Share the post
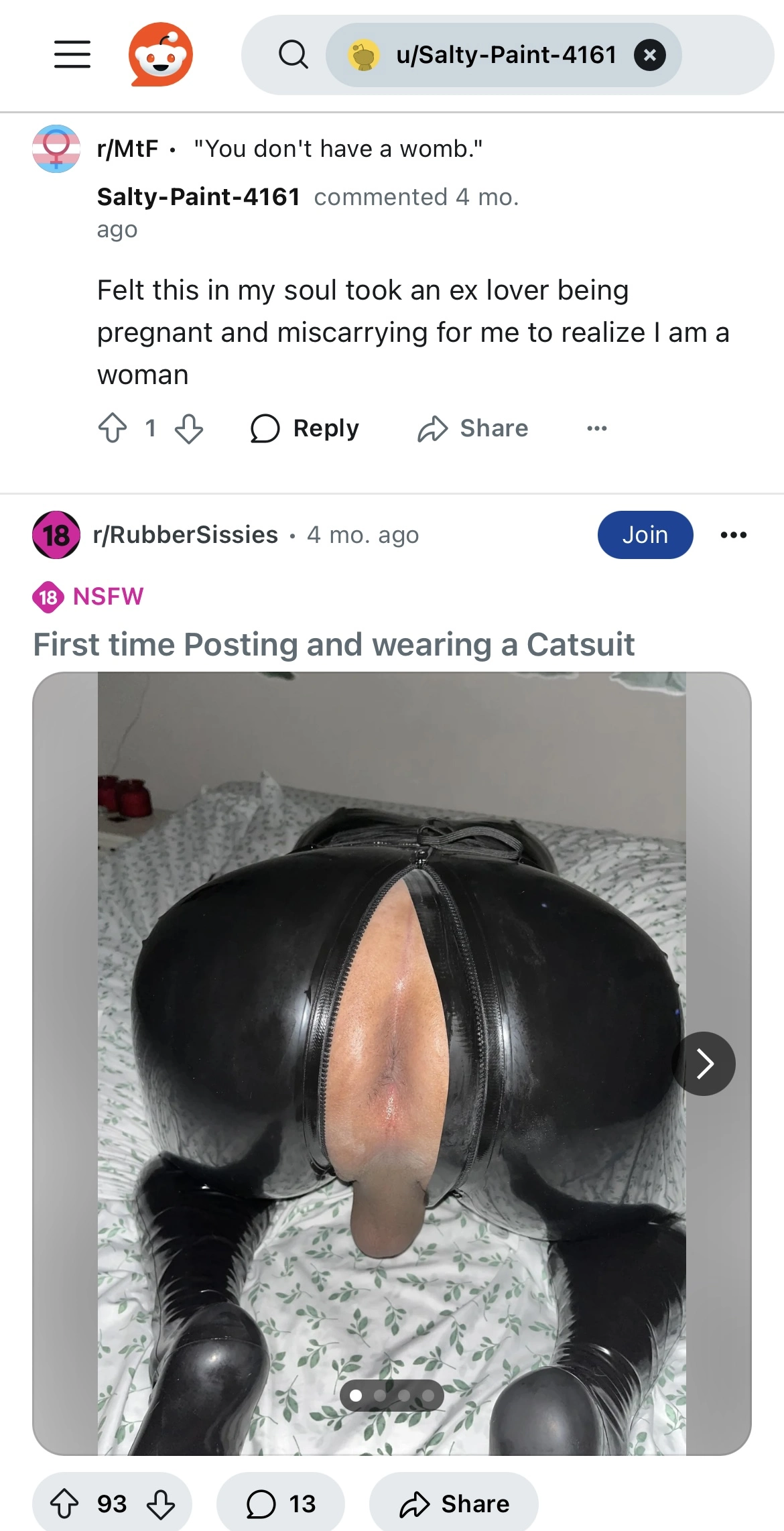Image resolution: width=784 pixels, height=1531 pixels. pos(454,1504)
